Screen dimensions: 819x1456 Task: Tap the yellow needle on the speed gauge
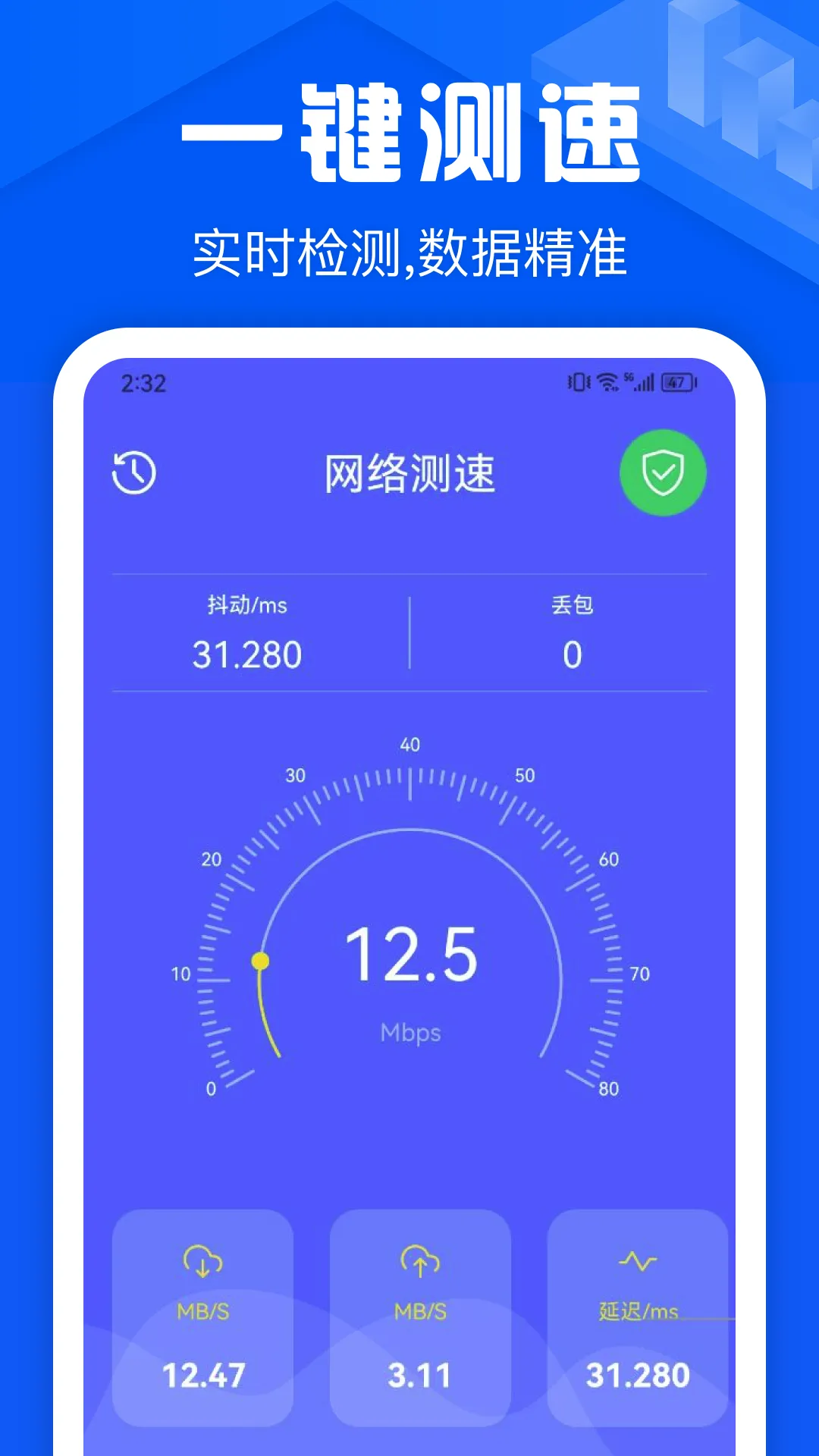[261, 959]
